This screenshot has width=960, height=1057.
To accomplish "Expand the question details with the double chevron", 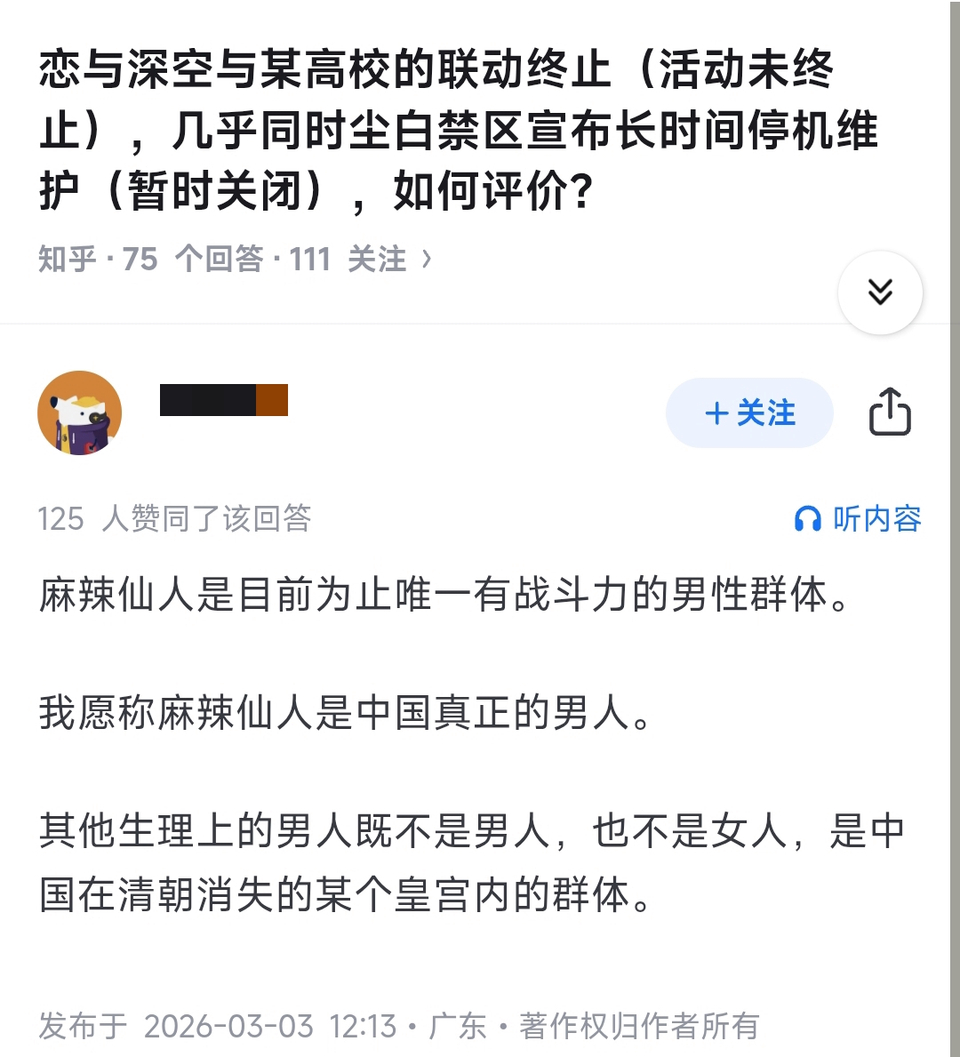I will tap(880, 292).
